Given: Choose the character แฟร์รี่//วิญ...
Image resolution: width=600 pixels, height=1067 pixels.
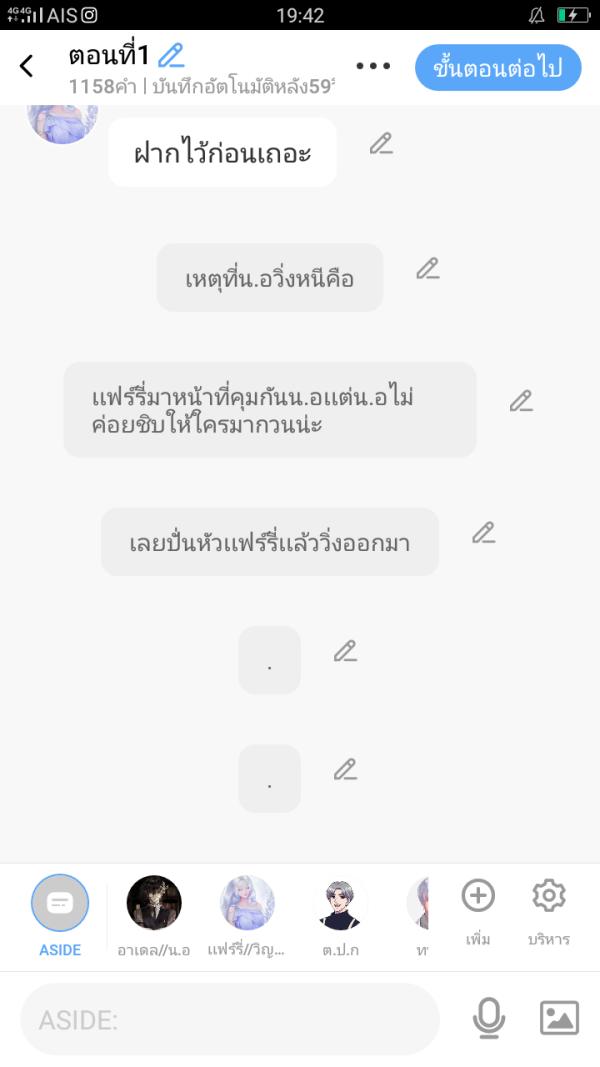Looking at the screenshot, I should coord(247,905).
